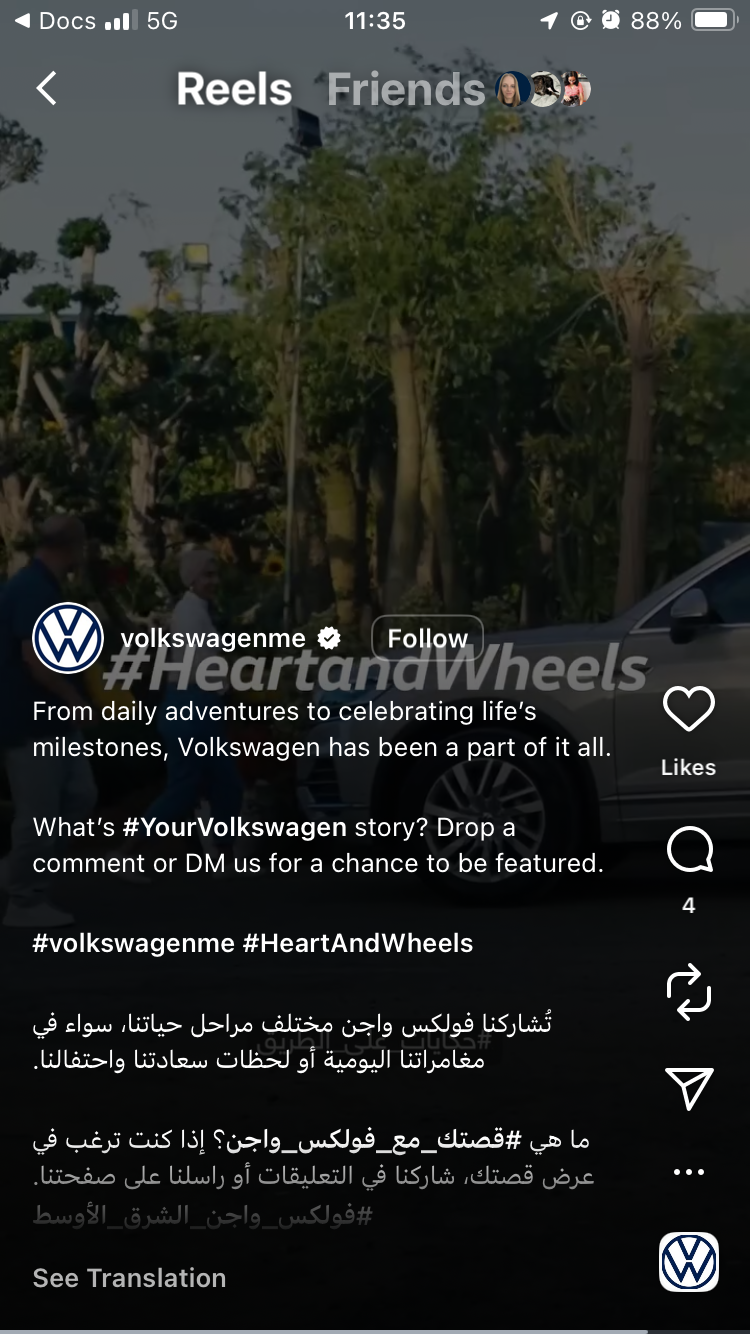Open the #volkswagenme hashtag

point(133,943)
